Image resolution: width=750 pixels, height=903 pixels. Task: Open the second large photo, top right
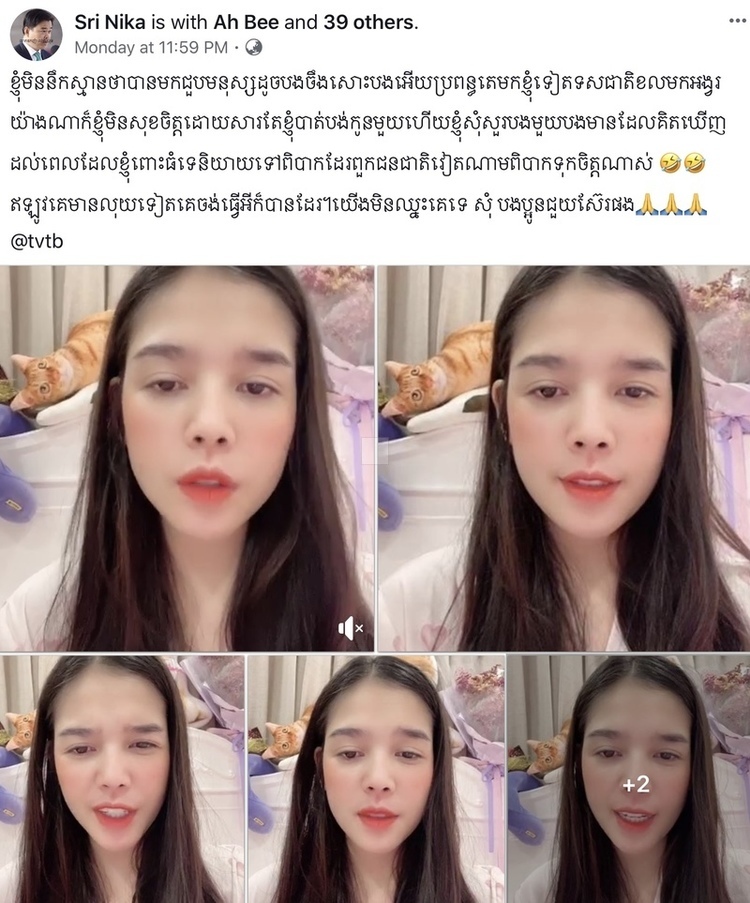(563, 457)
